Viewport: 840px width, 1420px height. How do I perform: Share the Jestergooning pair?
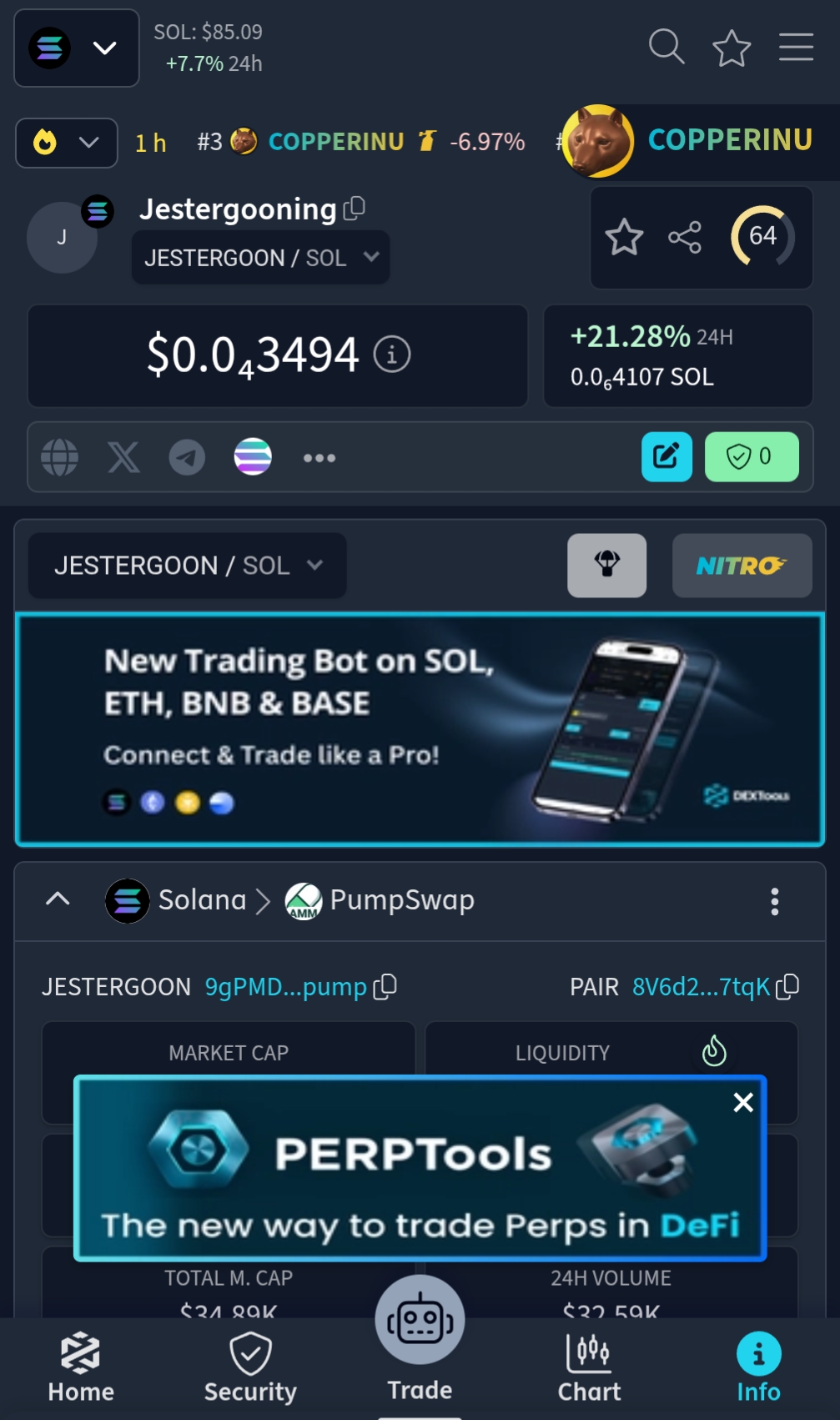[x=685, y=238]
